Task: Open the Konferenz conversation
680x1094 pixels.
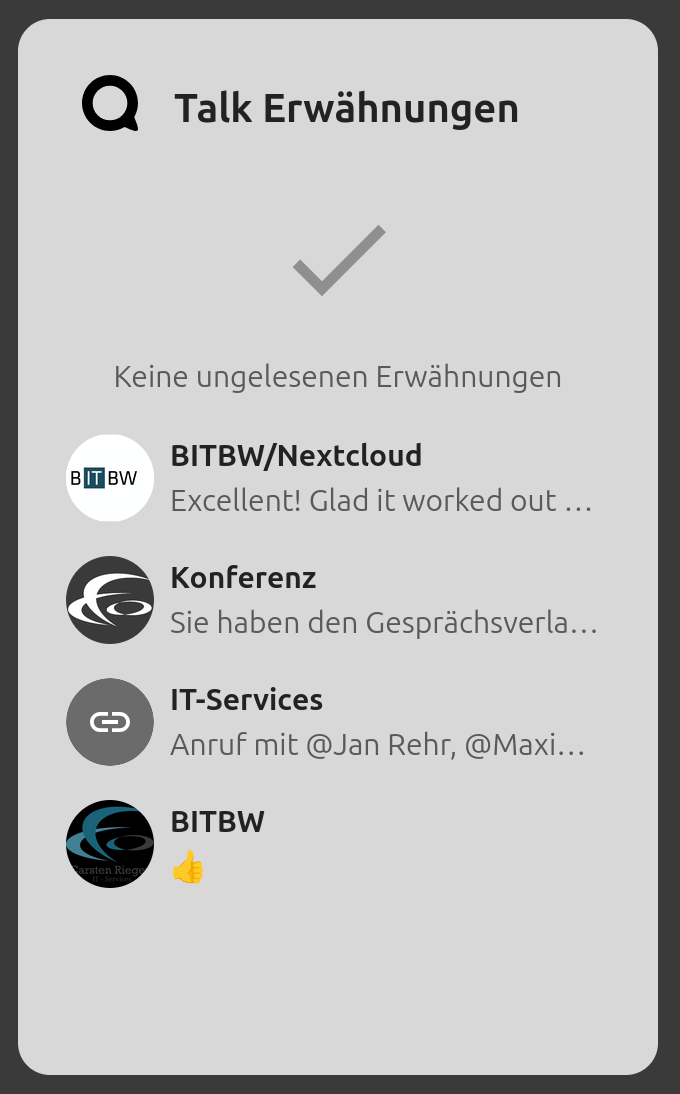Action: point(338,600)
